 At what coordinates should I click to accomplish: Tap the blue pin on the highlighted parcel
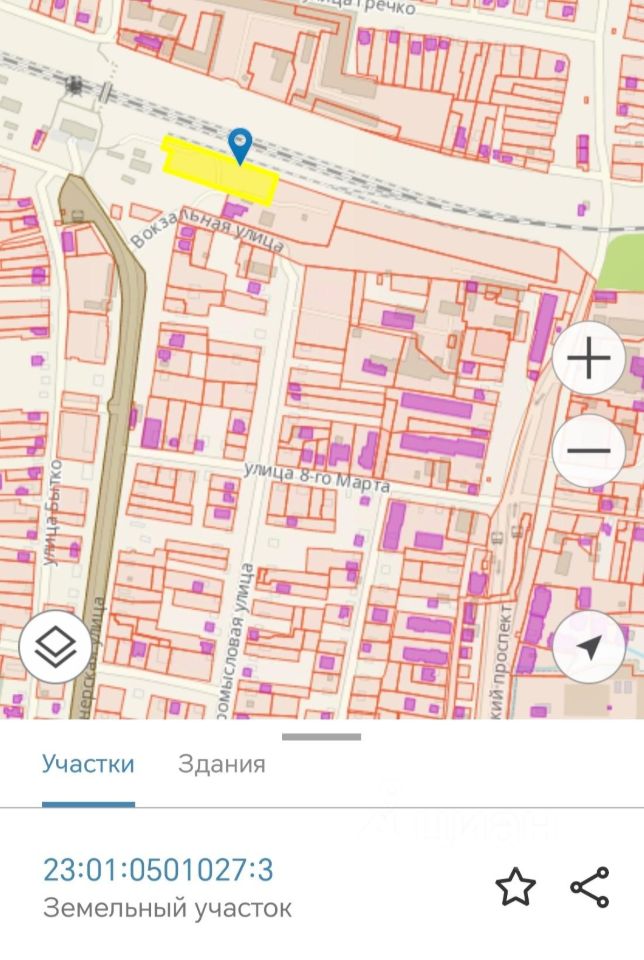click(x=240, y=144)
